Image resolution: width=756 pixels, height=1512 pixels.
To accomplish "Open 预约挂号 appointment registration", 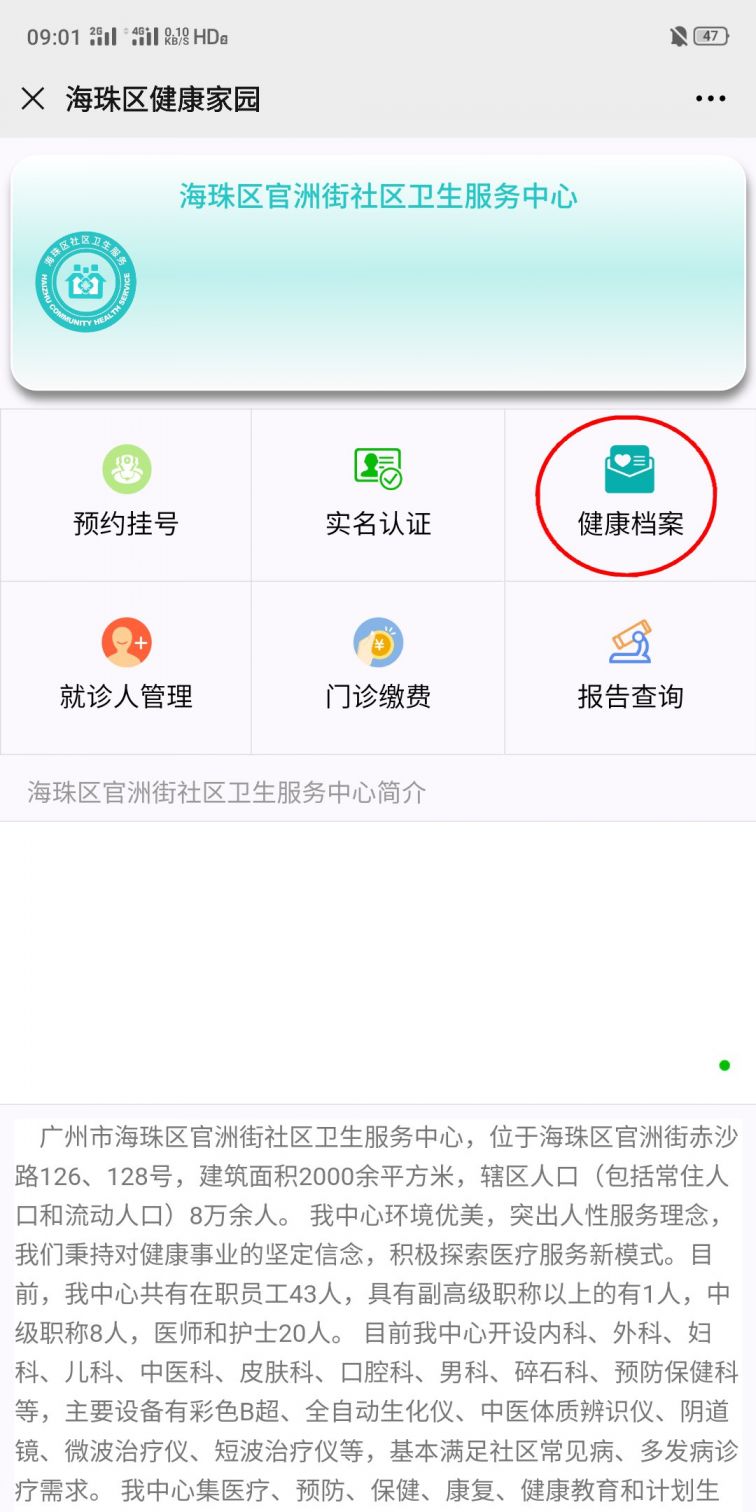I will click(x=126, y=494).
